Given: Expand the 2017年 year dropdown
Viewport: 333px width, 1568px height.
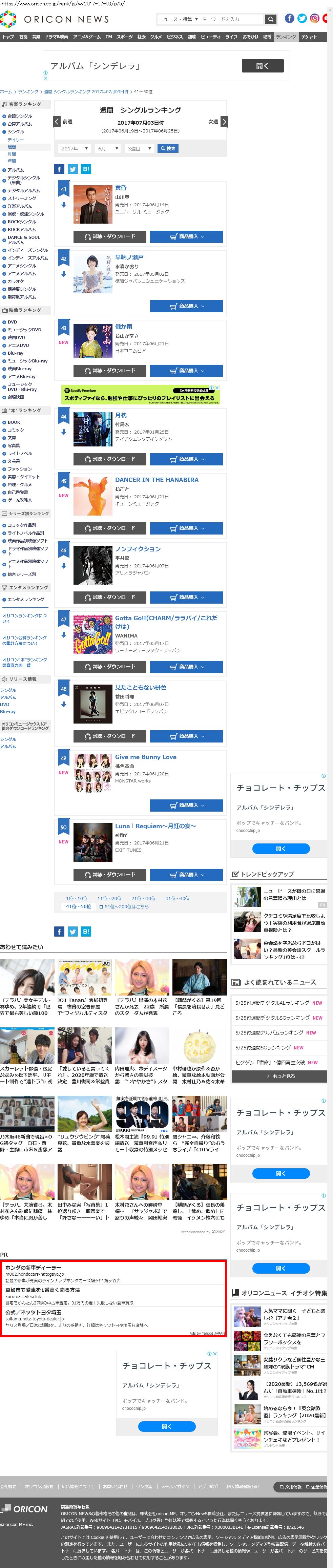Looking at the screenshot, I should coord(75,148).
